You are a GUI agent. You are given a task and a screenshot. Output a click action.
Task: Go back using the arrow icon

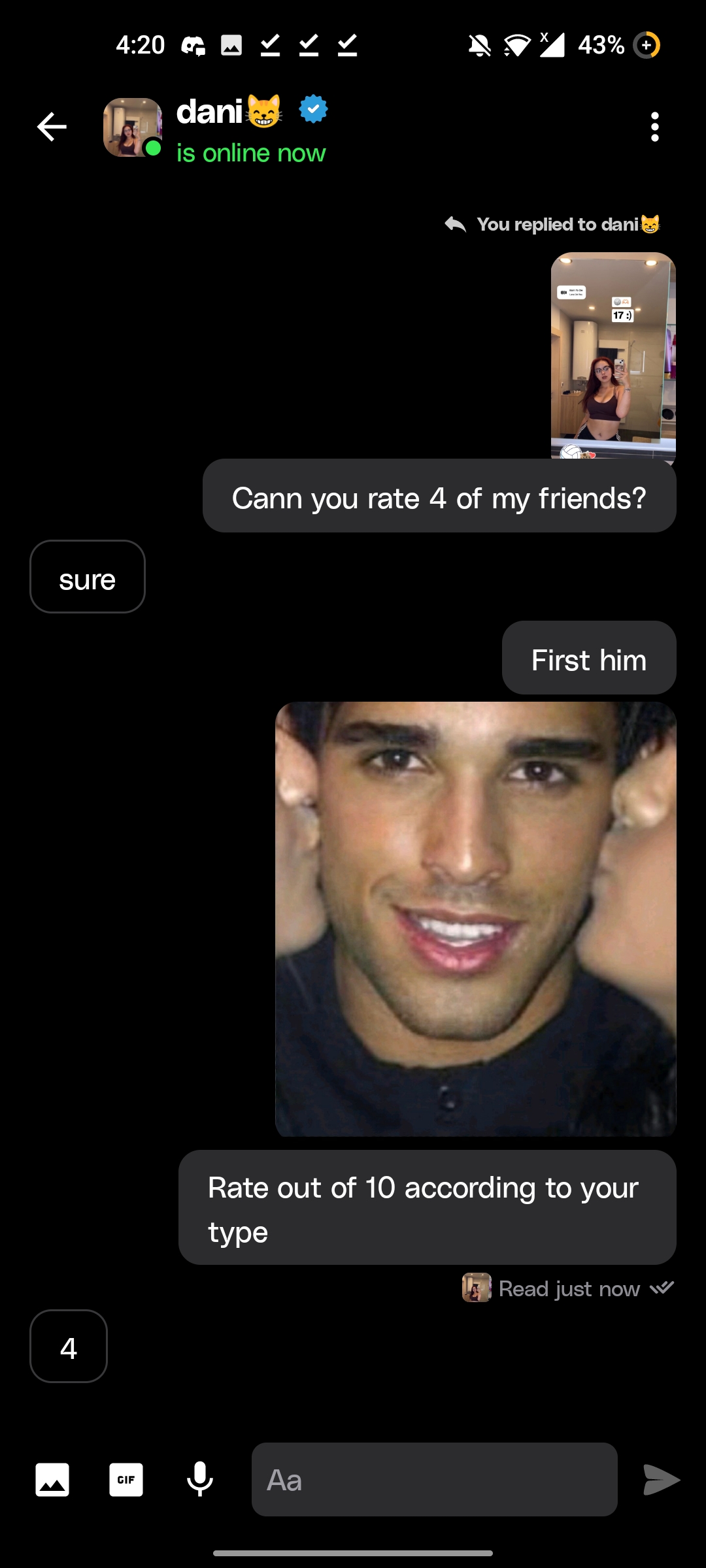pos(52,127)
